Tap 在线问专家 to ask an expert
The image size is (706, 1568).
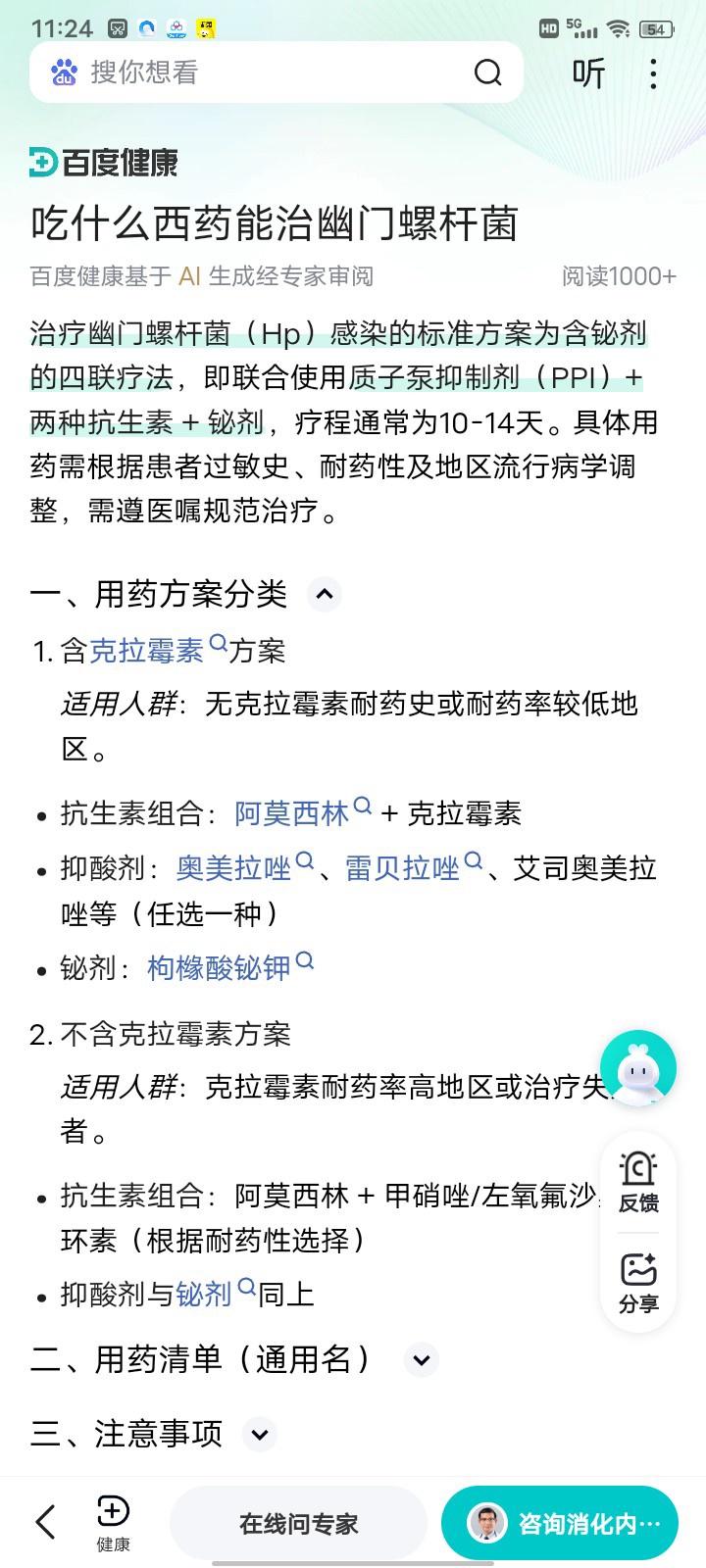[299, 1524]
